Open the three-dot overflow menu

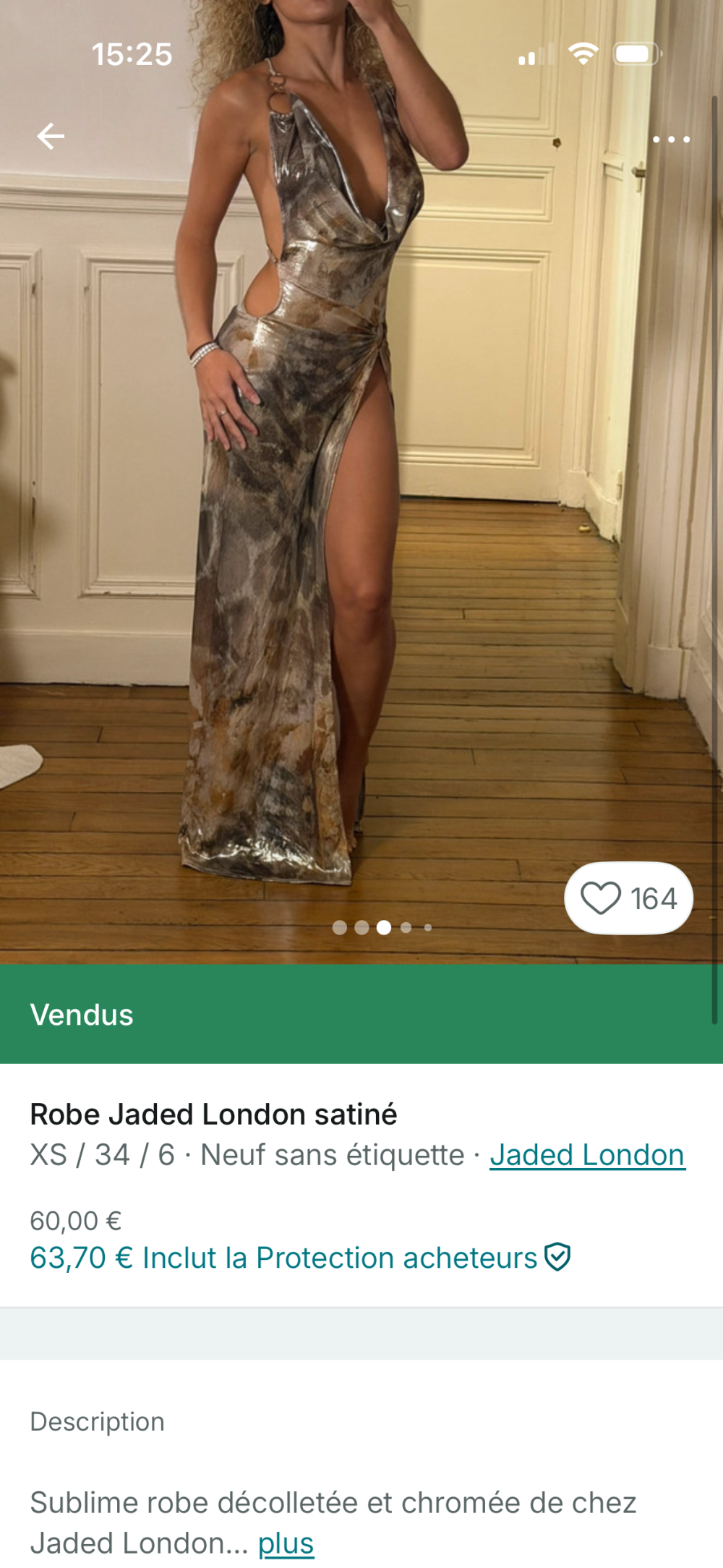[671, 139]
